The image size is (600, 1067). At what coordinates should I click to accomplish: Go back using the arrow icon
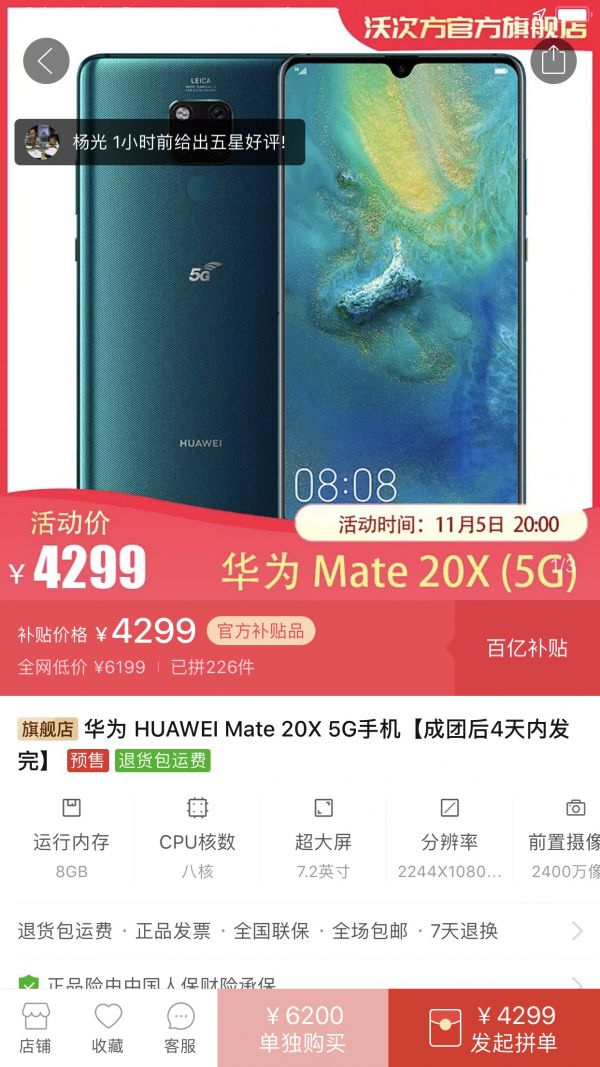[x=46, y=61]
